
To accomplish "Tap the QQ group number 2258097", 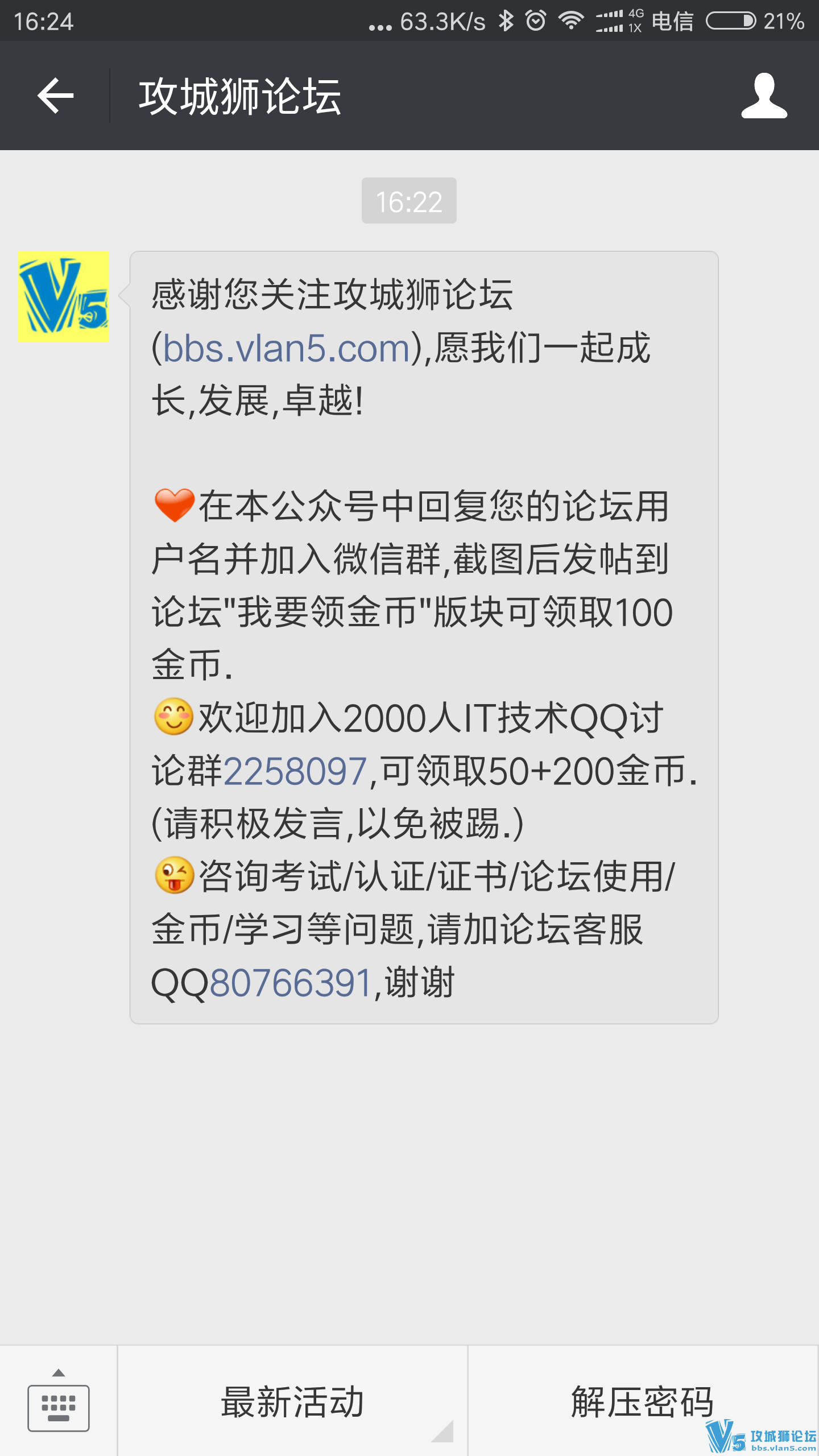I will pos(295,772).
